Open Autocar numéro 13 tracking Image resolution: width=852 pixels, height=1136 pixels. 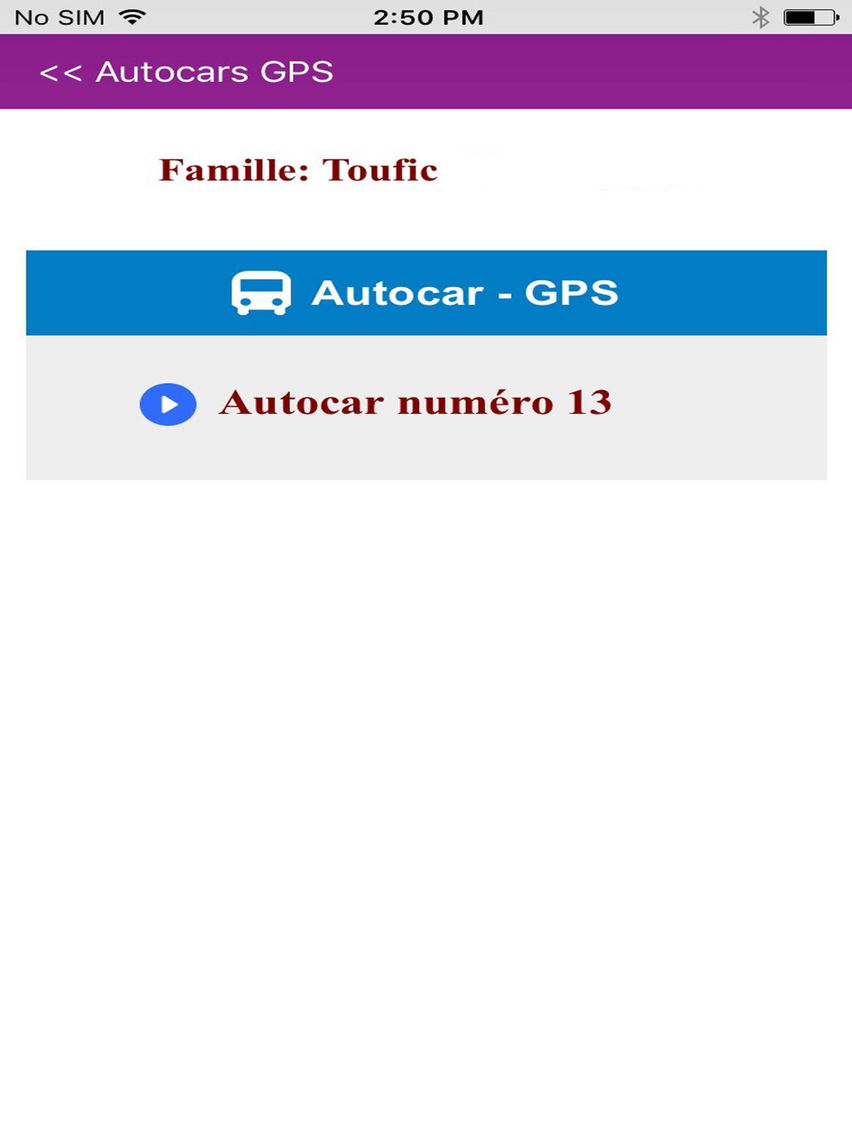pos(416,402)
